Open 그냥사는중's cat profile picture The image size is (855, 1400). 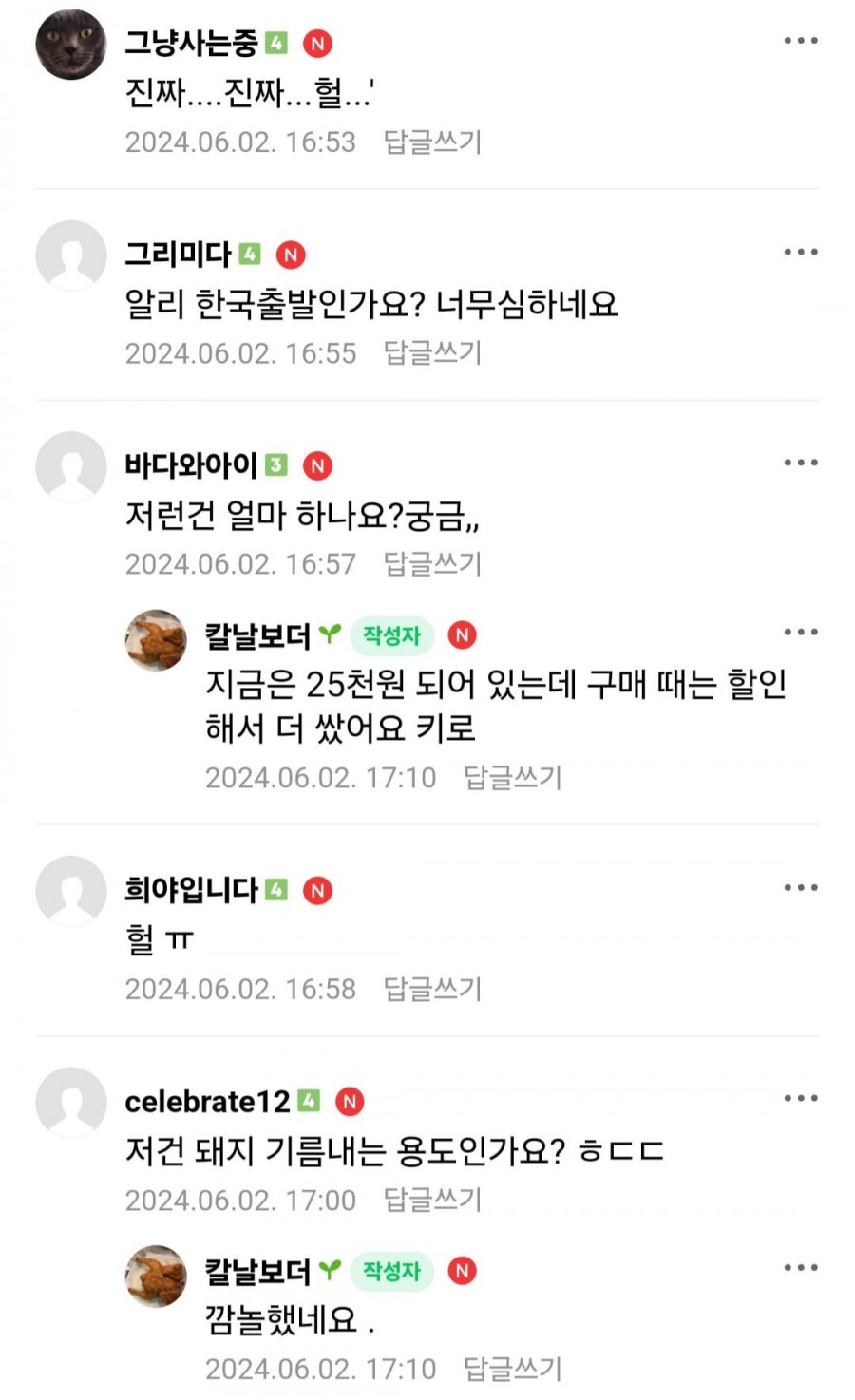[x=70, y=45]
